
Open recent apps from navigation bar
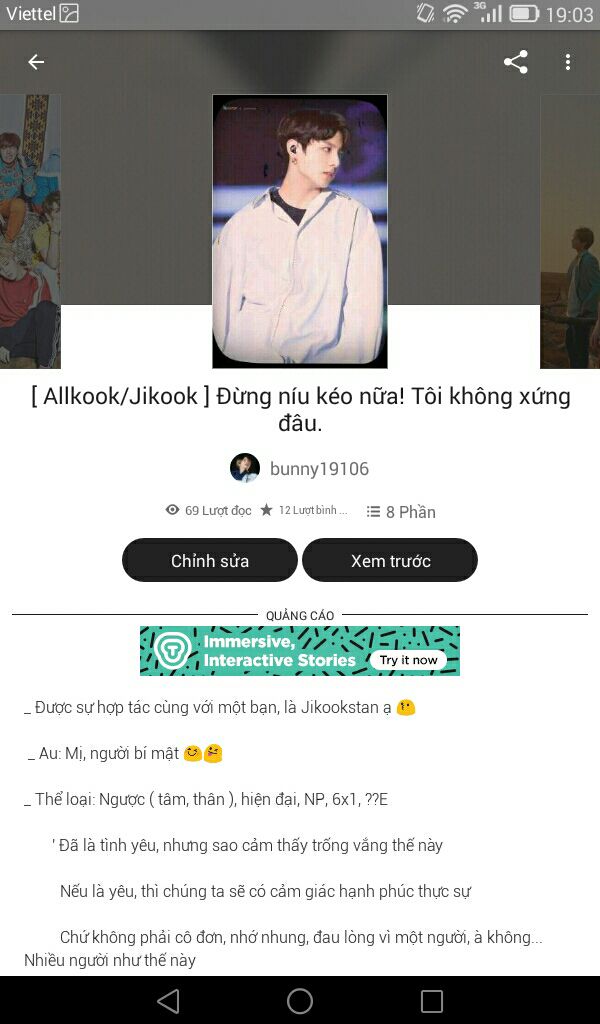pos(431,1000)
